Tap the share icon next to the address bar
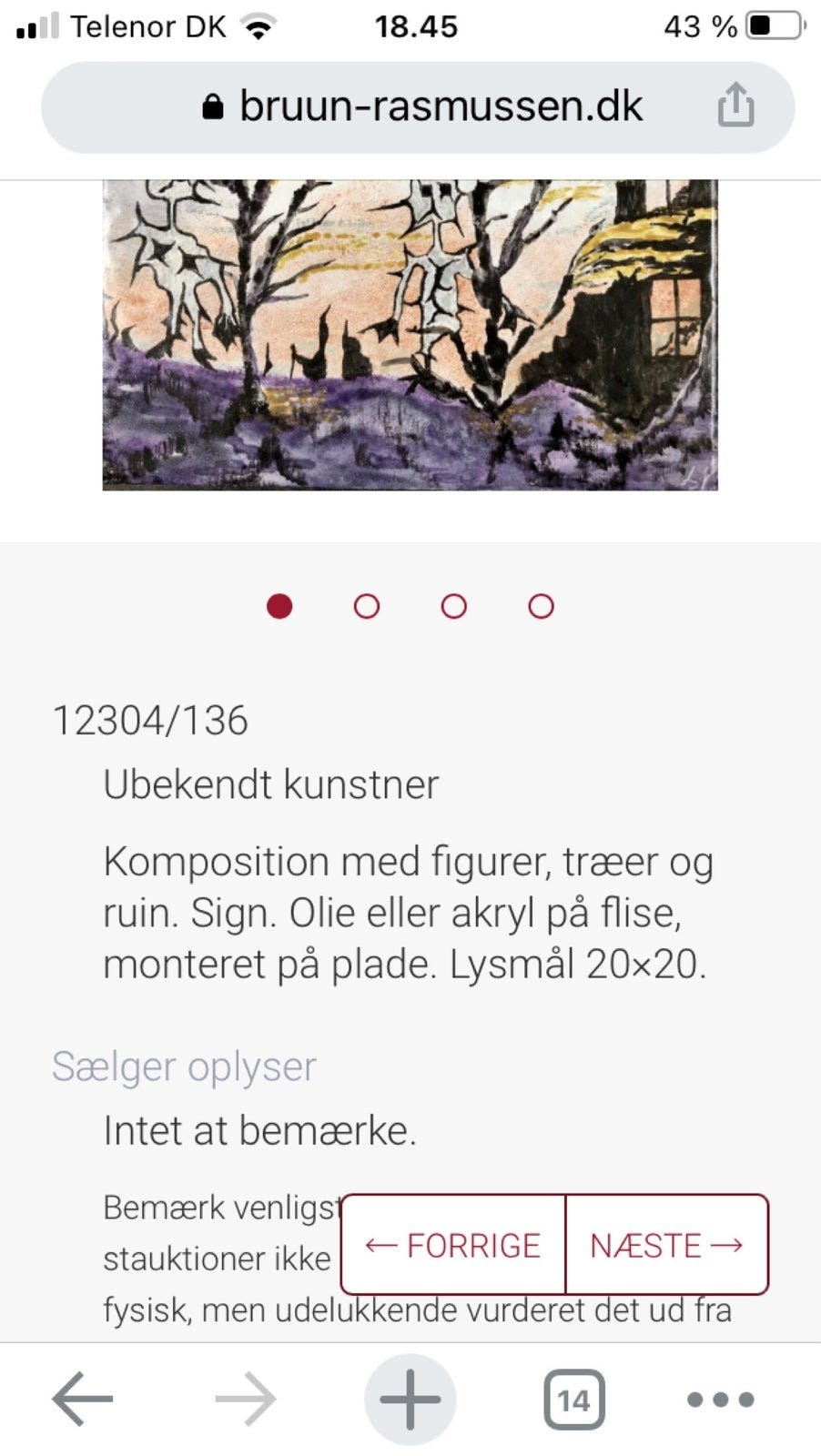 738,106
